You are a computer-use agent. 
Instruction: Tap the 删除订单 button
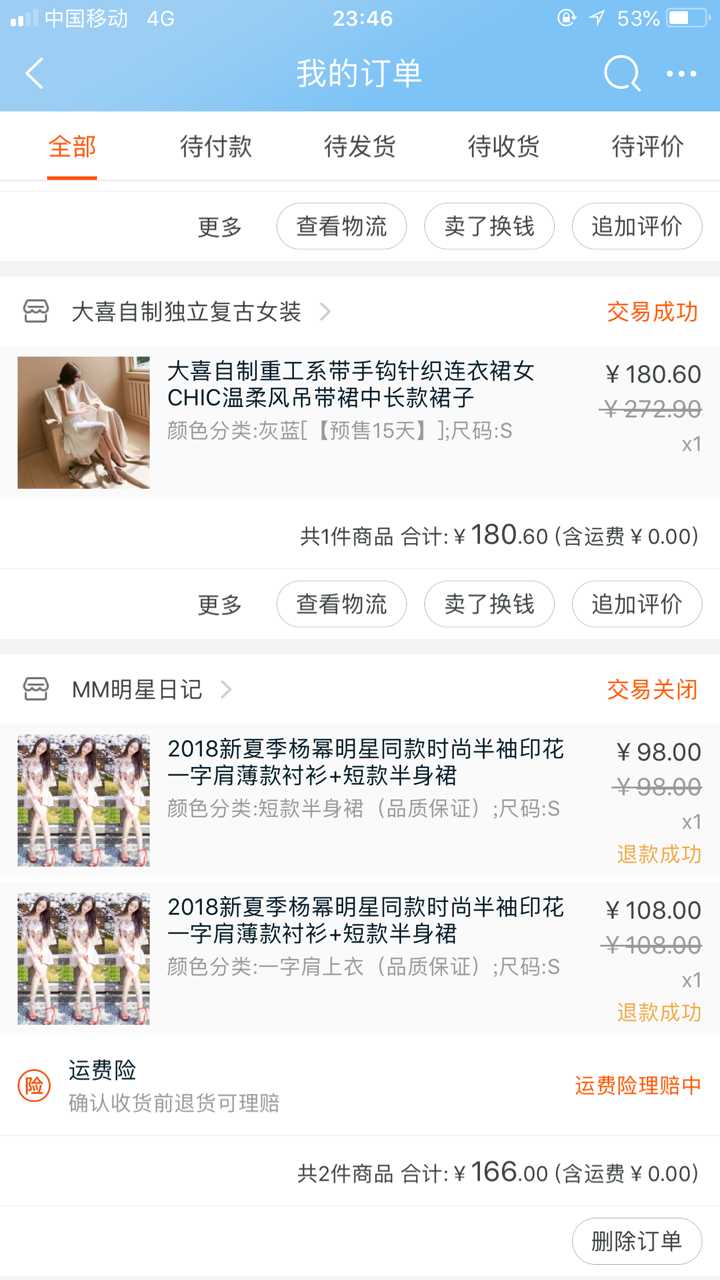637,1241
